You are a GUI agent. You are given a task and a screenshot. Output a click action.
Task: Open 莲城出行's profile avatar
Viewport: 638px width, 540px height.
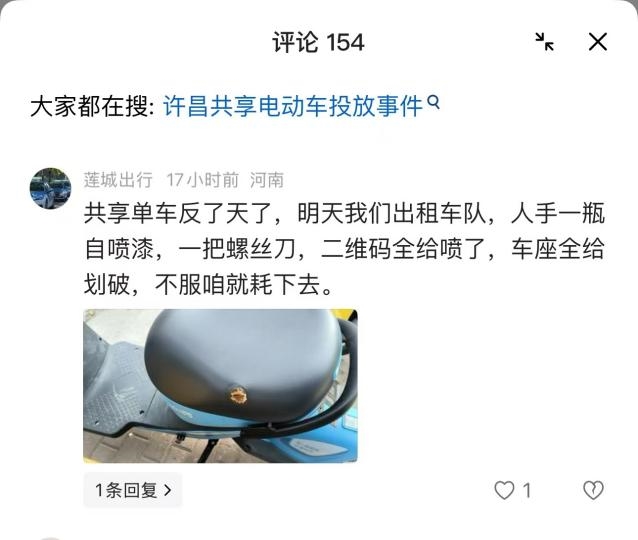[x=50, y=189]
